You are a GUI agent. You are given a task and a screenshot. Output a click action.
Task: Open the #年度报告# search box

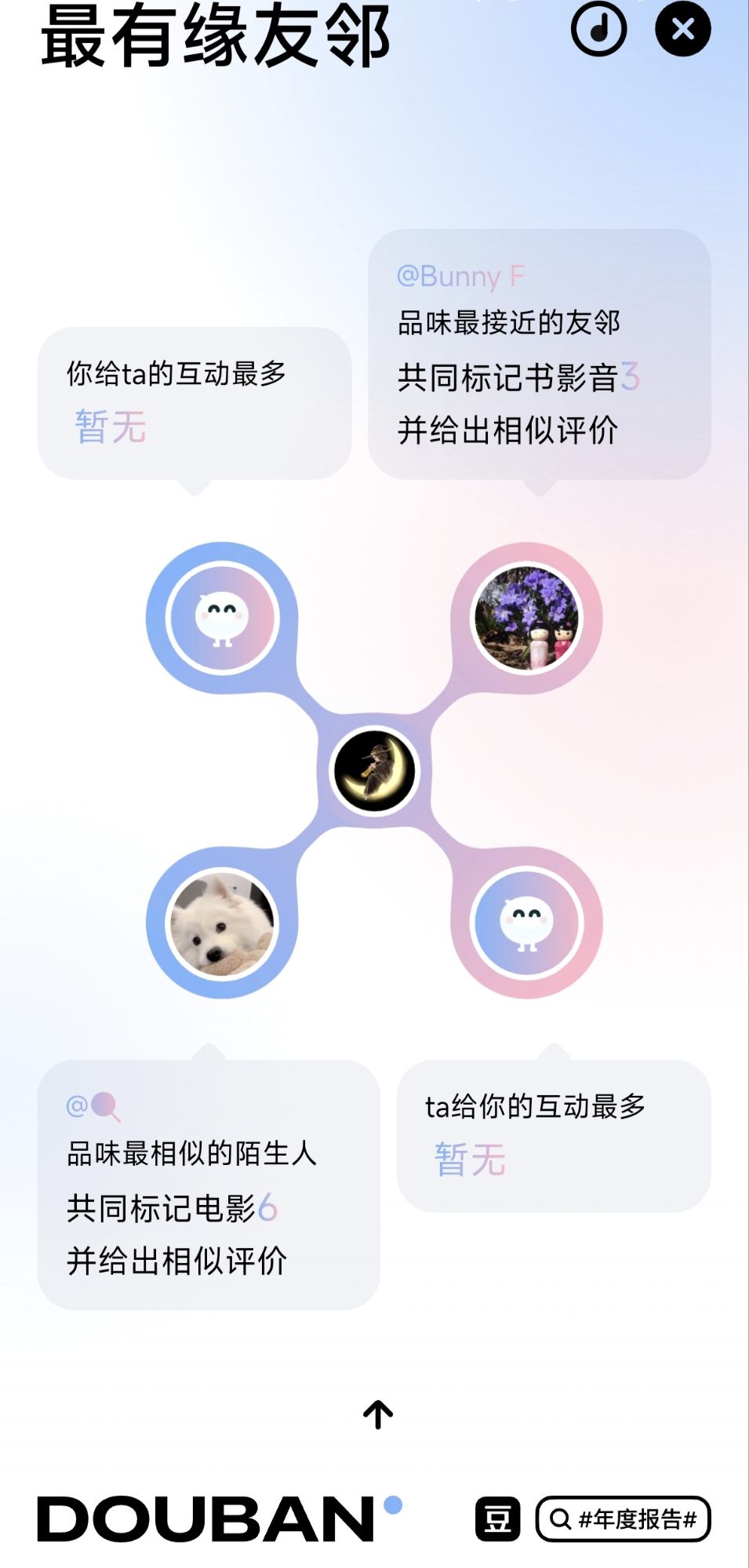click(x=623, y=1519)
